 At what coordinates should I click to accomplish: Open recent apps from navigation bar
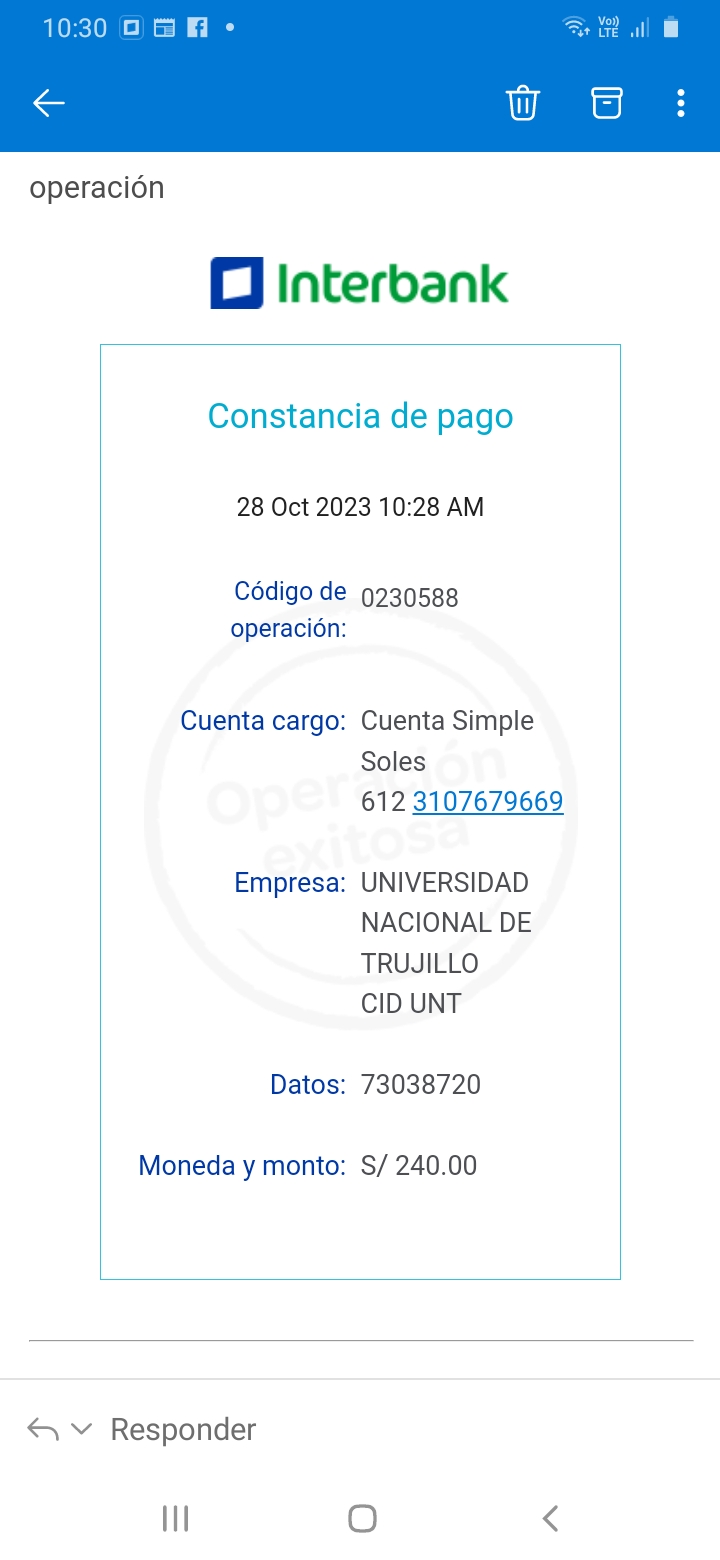coord(175,1519)
